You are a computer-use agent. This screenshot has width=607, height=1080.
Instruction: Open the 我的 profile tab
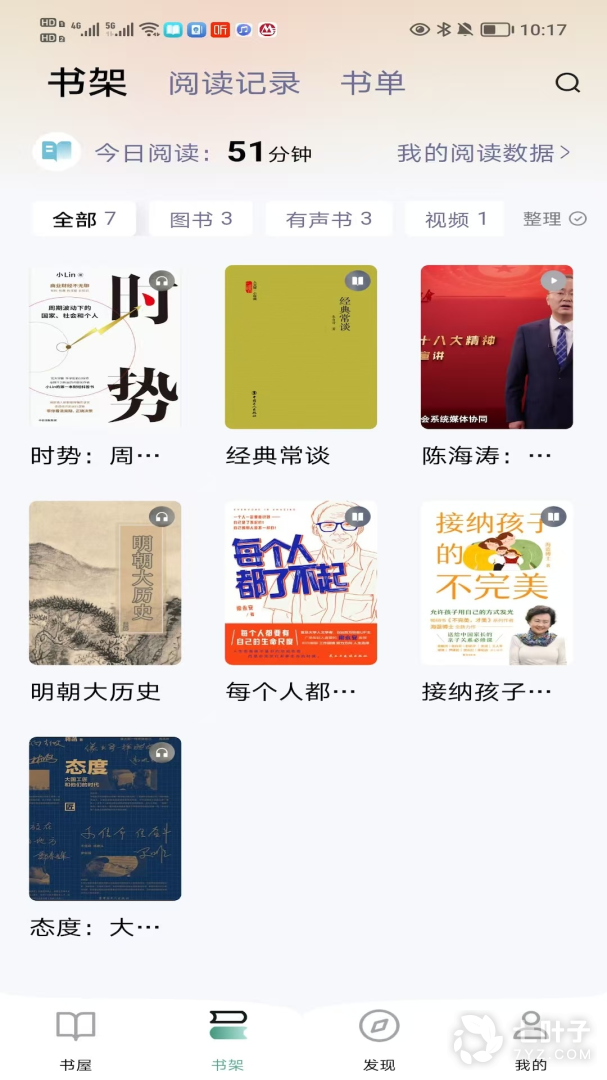click(531, 1040)
